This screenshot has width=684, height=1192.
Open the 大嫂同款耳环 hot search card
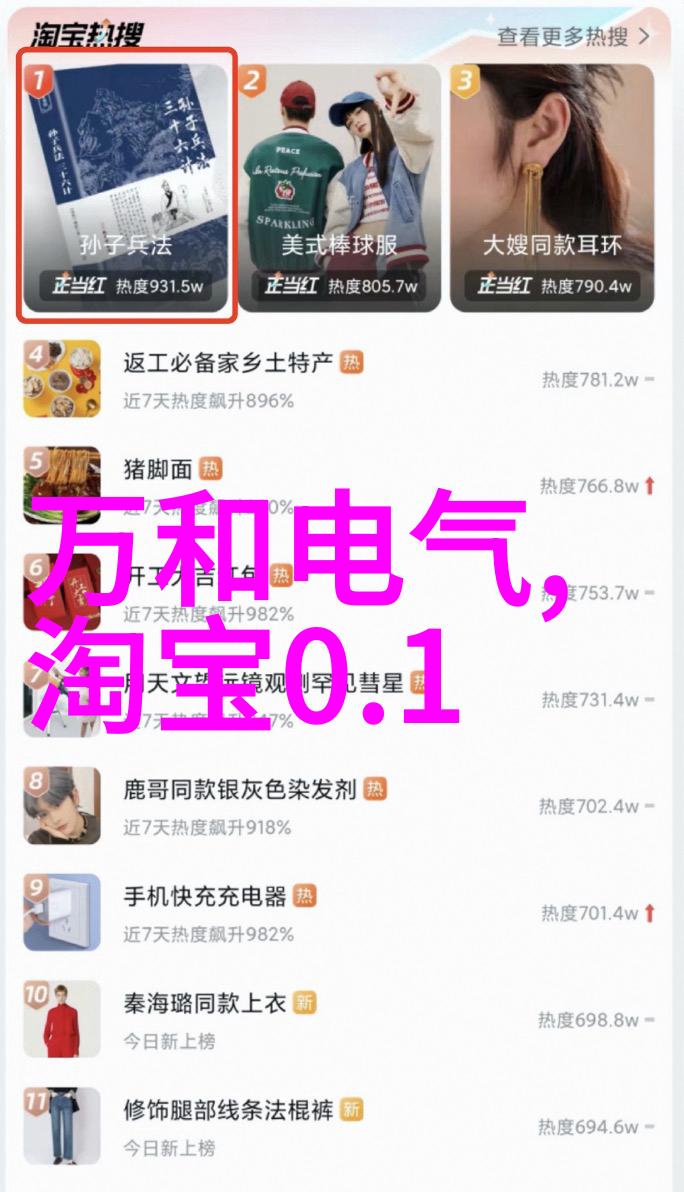pyautogui.click(x=552, y=185)
